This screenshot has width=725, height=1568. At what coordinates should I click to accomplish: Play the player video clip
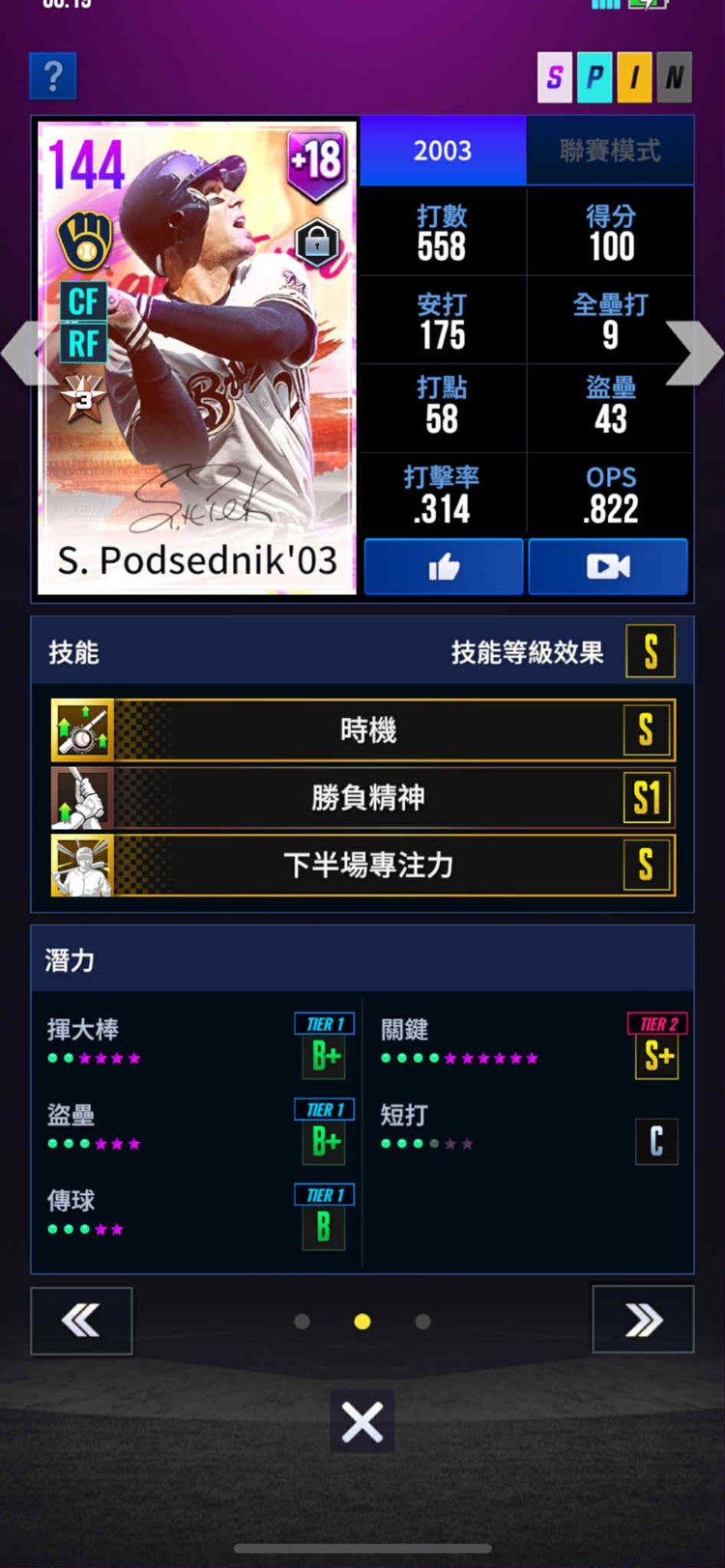pos(608,567)
